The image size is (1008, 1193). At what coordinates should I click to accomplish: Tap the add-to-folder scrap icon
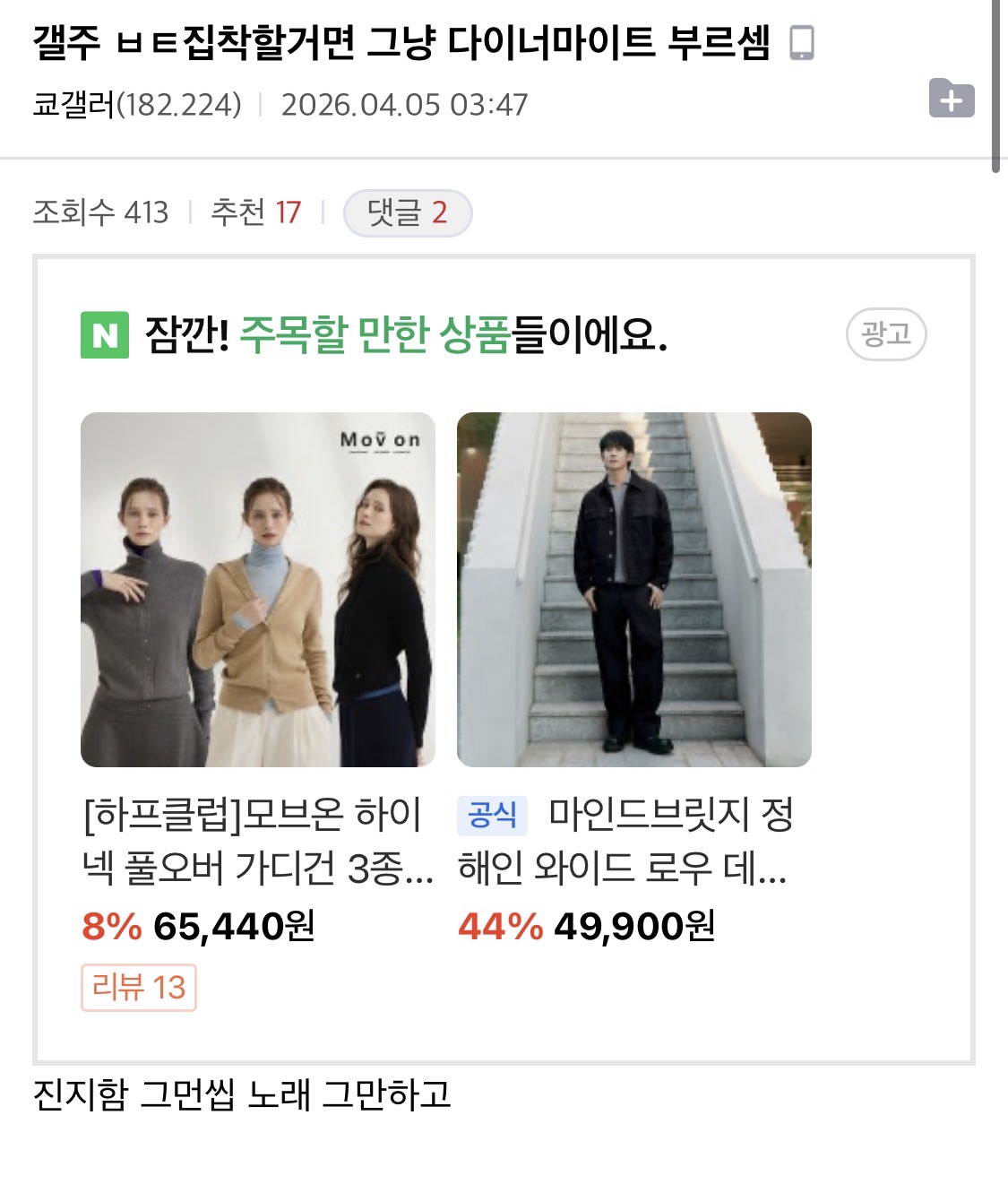coord(951,99)
